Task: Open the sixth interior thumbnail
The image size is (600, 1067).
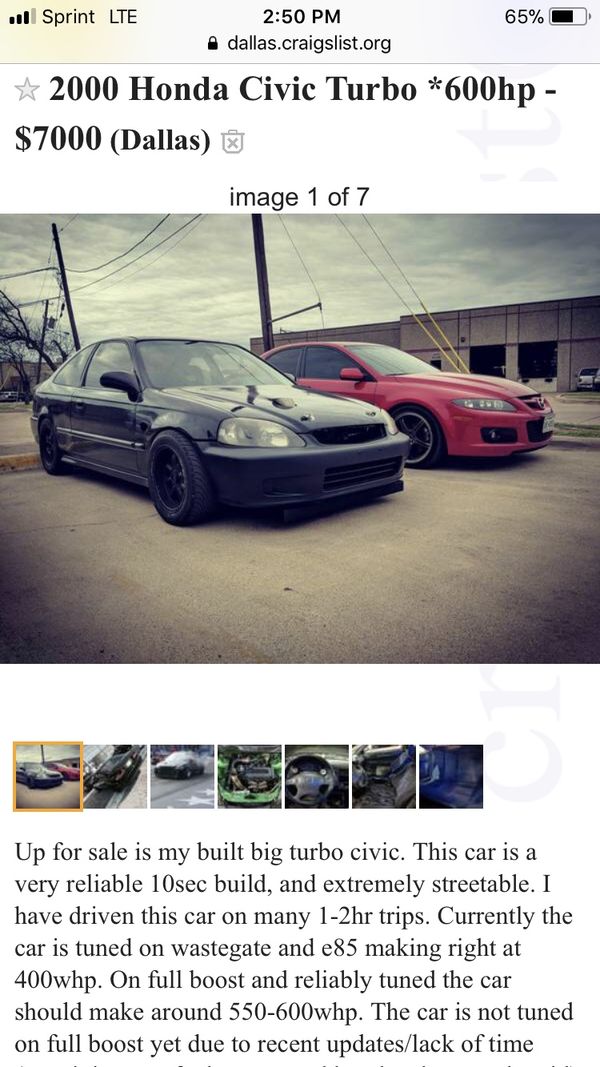Action: (x=384, y=776)
